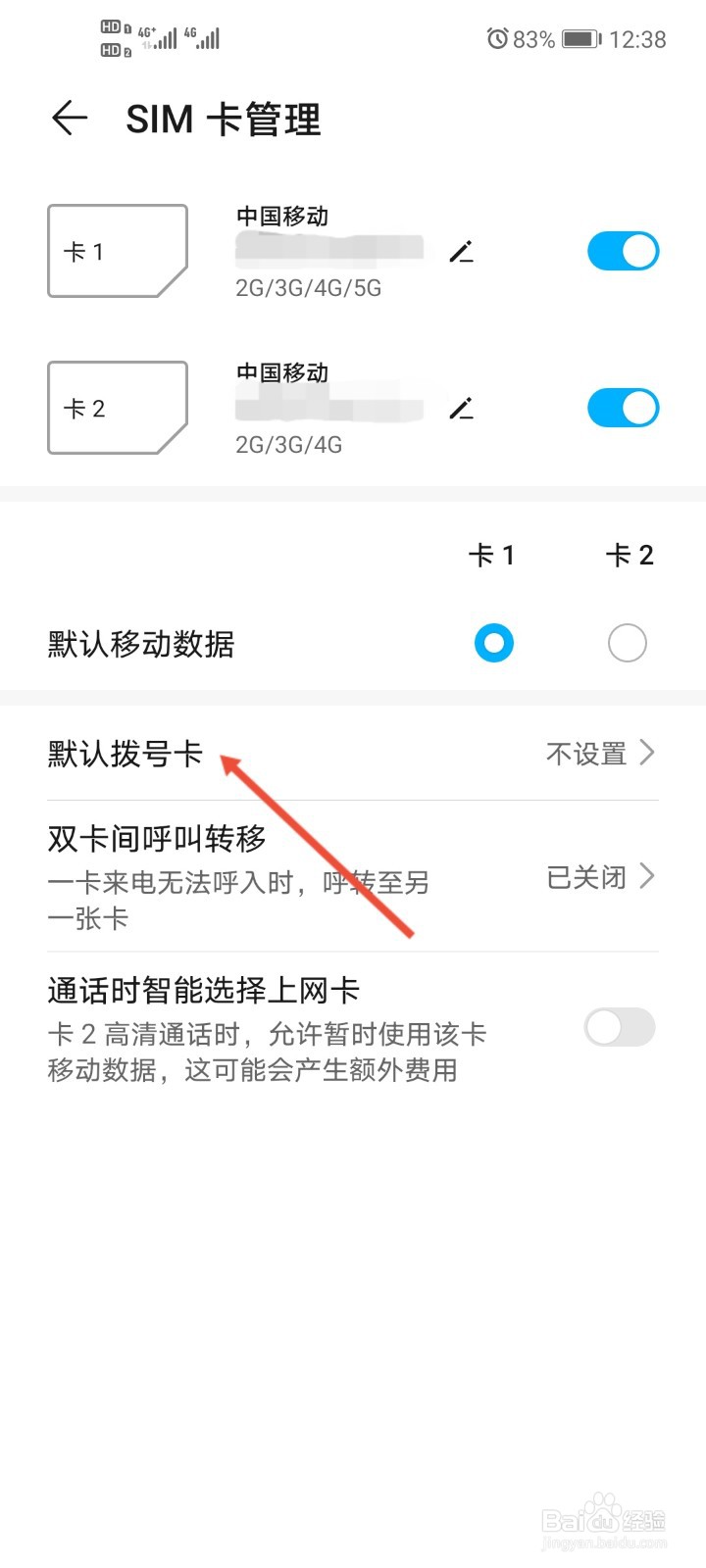Open SIM 1 name edit pencil icon
The width and height of the screenshot is (706, 1568).
(462, 251)
